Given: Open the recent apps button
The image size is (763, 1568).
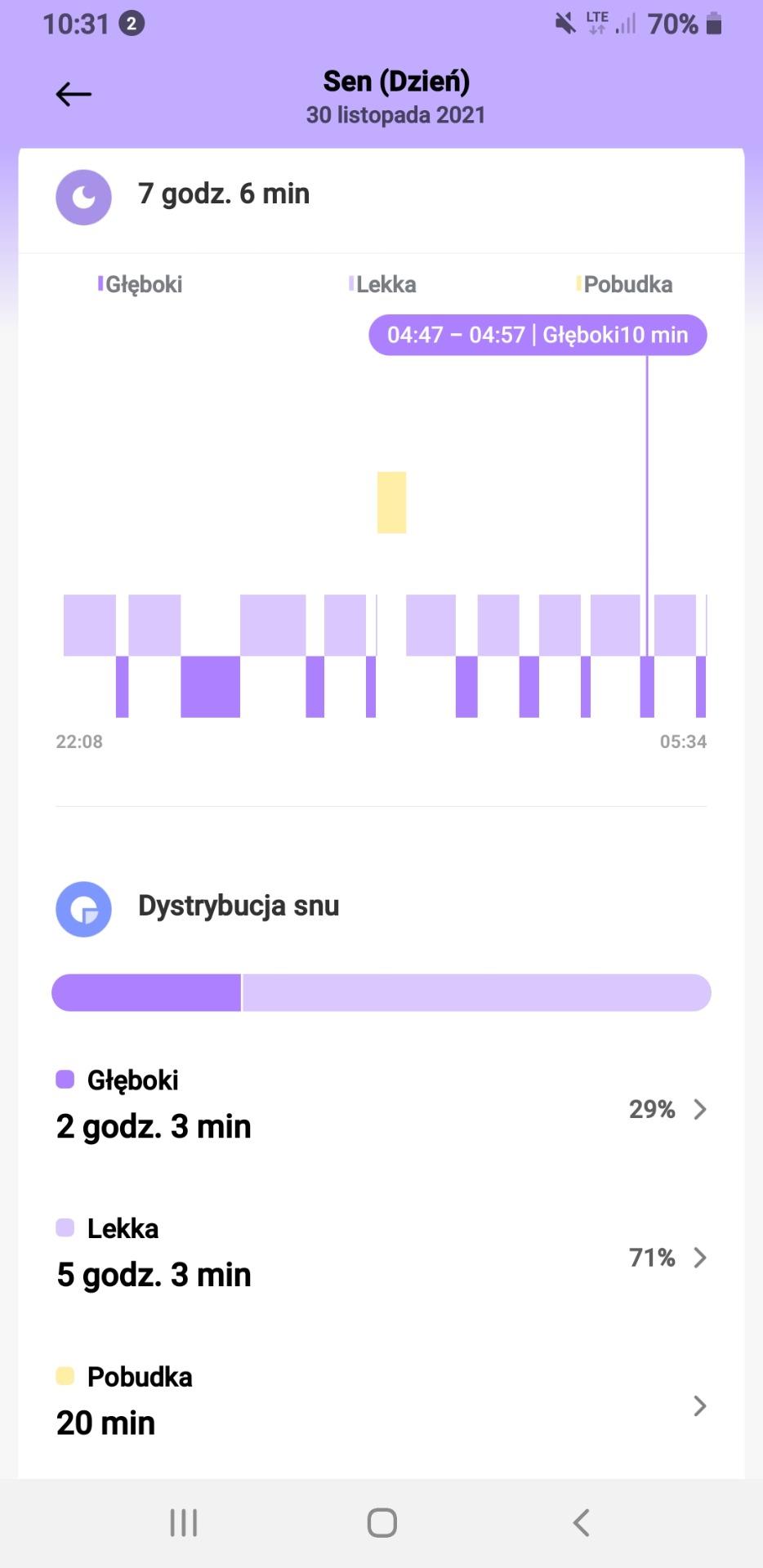Looking at the screenshot, I should click(x=183, y=1523).
